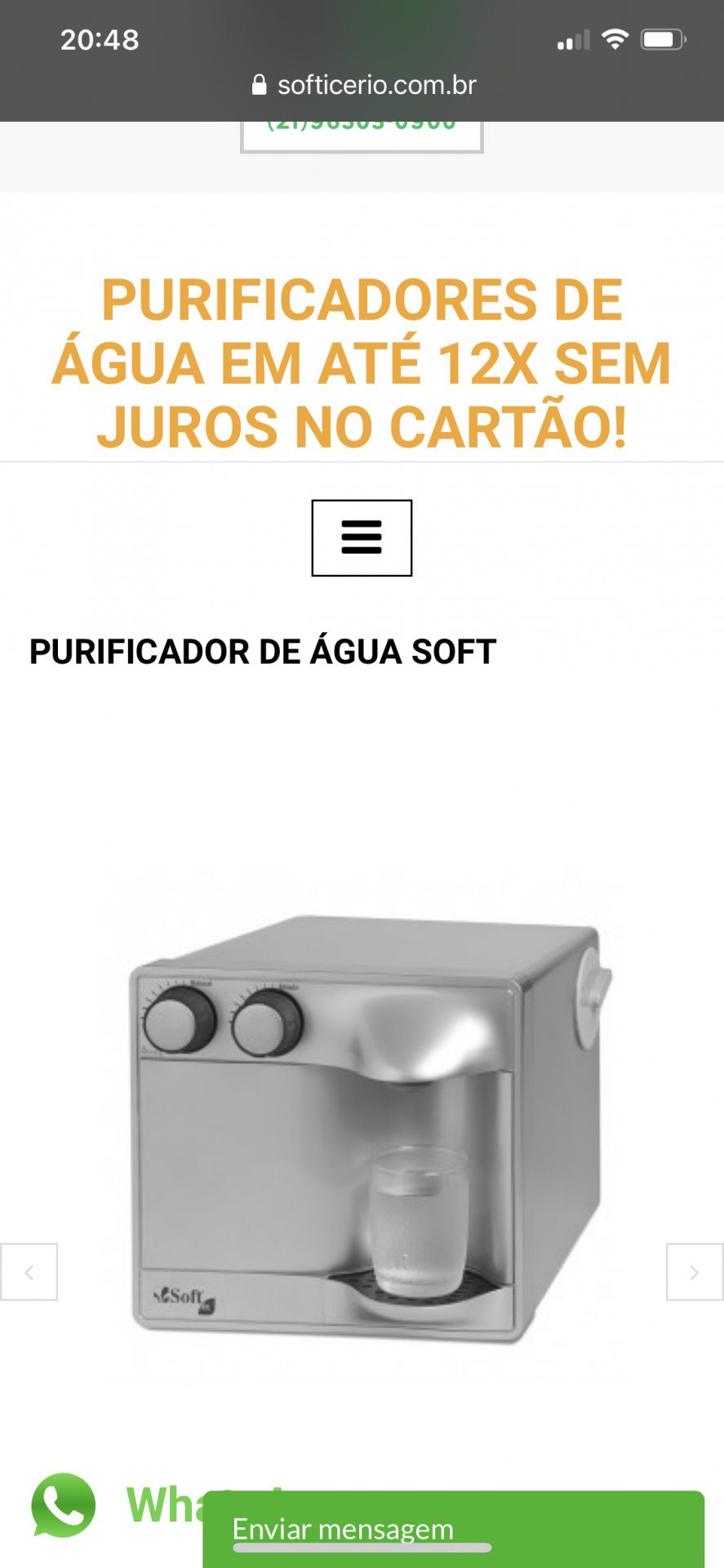
Task: Show the next product image
Action: pyautogui.click(x=695, y=1272)
